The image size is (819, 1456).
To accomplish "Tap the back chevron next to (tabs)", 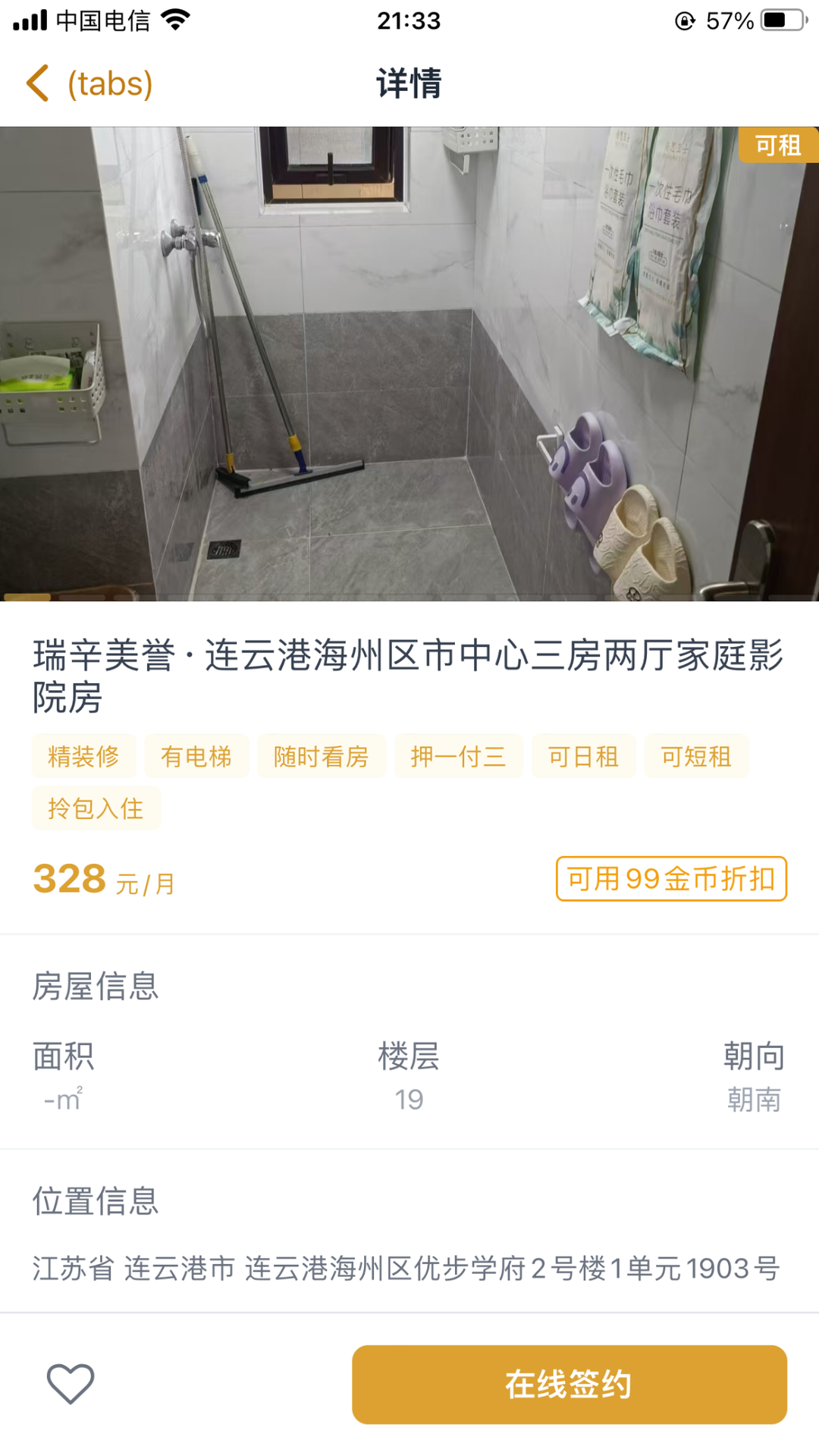I will click(37, 83).
